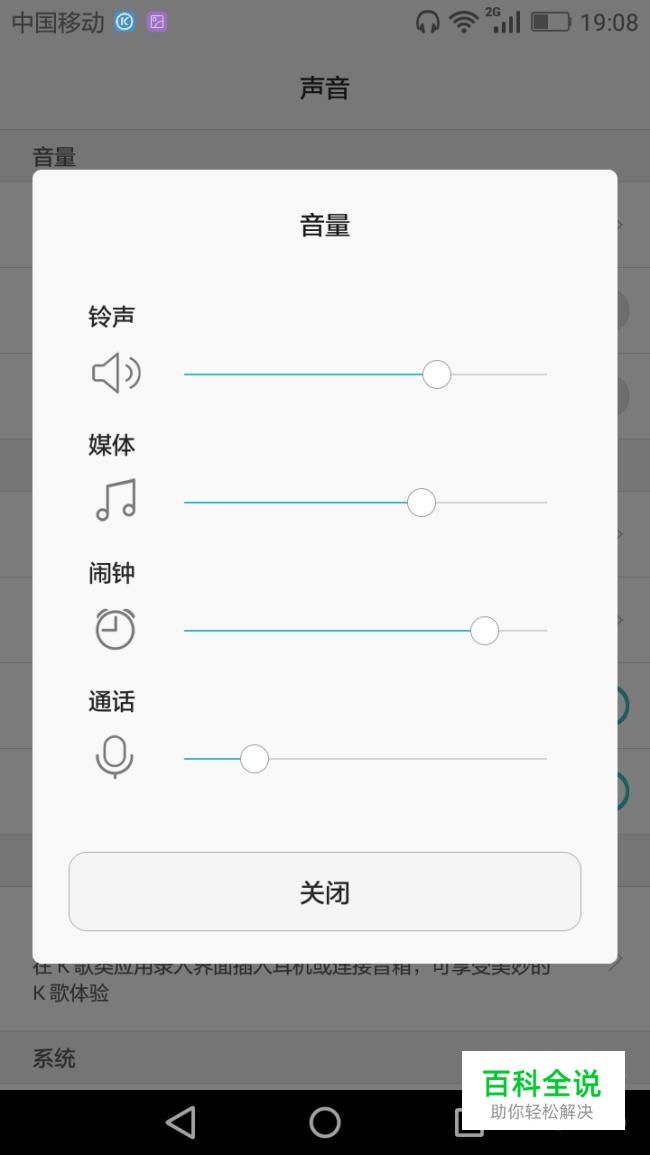The height and width of the screenshot is (1155, 650).
Task: Tap the 通话 call volume slider
Action: 366,759
